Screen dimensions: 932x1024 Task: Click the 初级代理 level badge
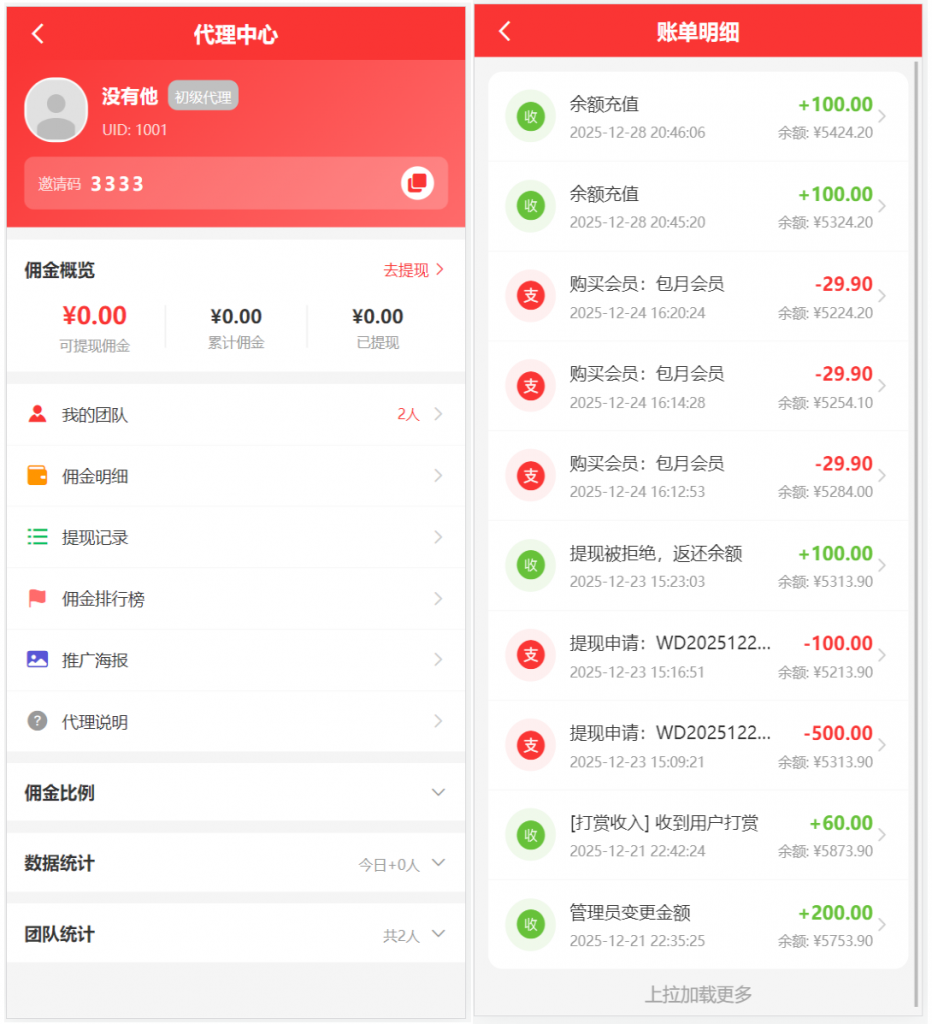204,96
